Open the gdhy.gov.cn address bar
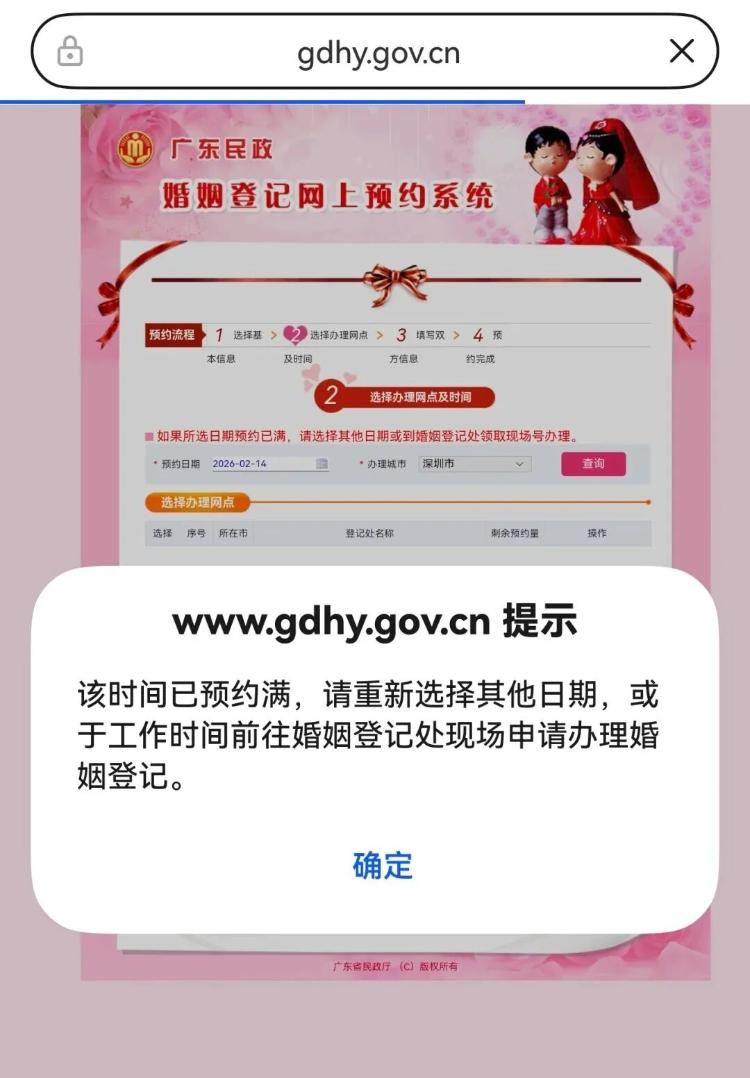The height and width of the screenshot is (1078, 750). pyautogui.click(x=378, y=52)
